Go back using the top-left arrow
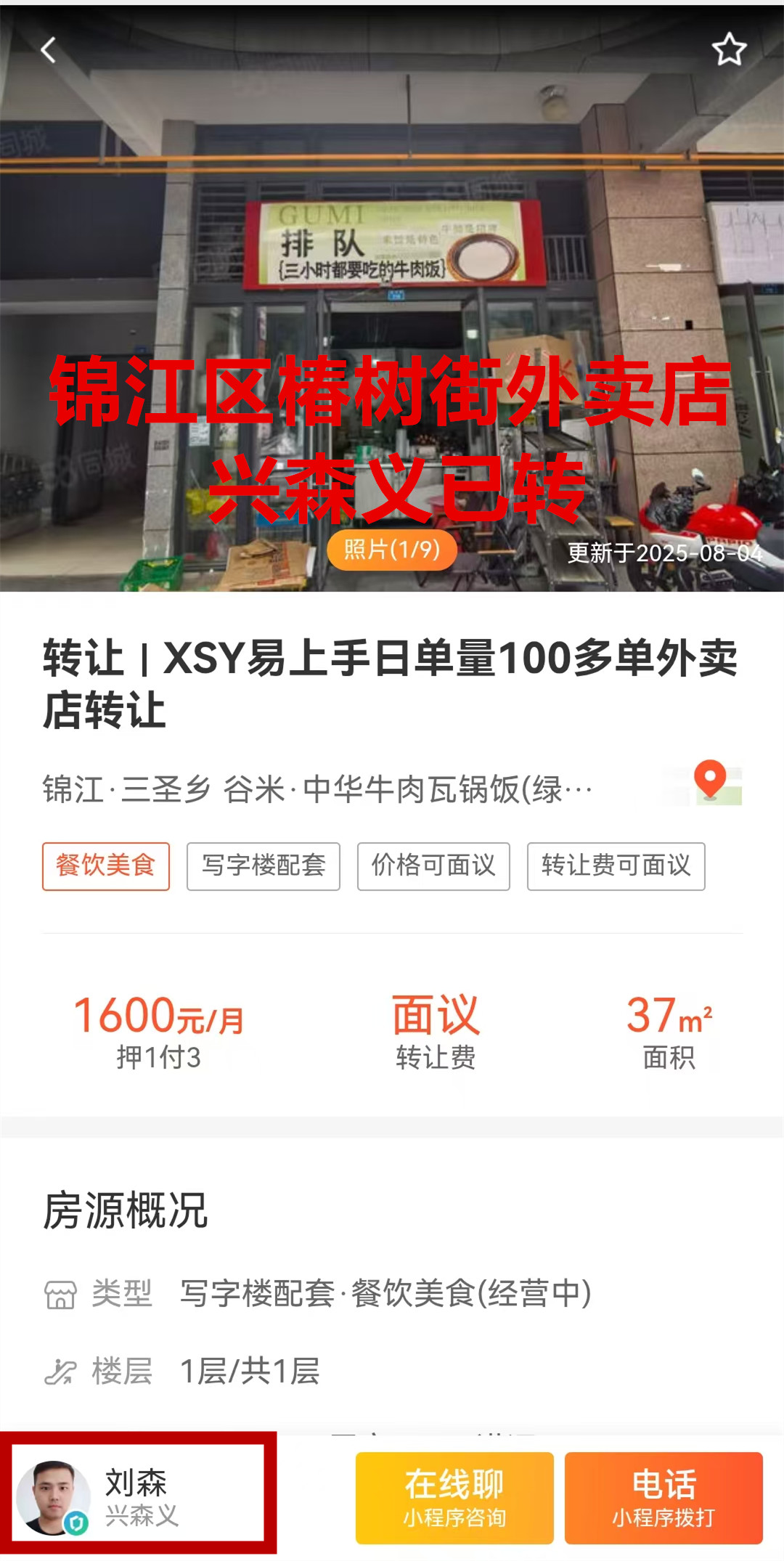Screen dimensions: 784x1561 pos(49,51)
